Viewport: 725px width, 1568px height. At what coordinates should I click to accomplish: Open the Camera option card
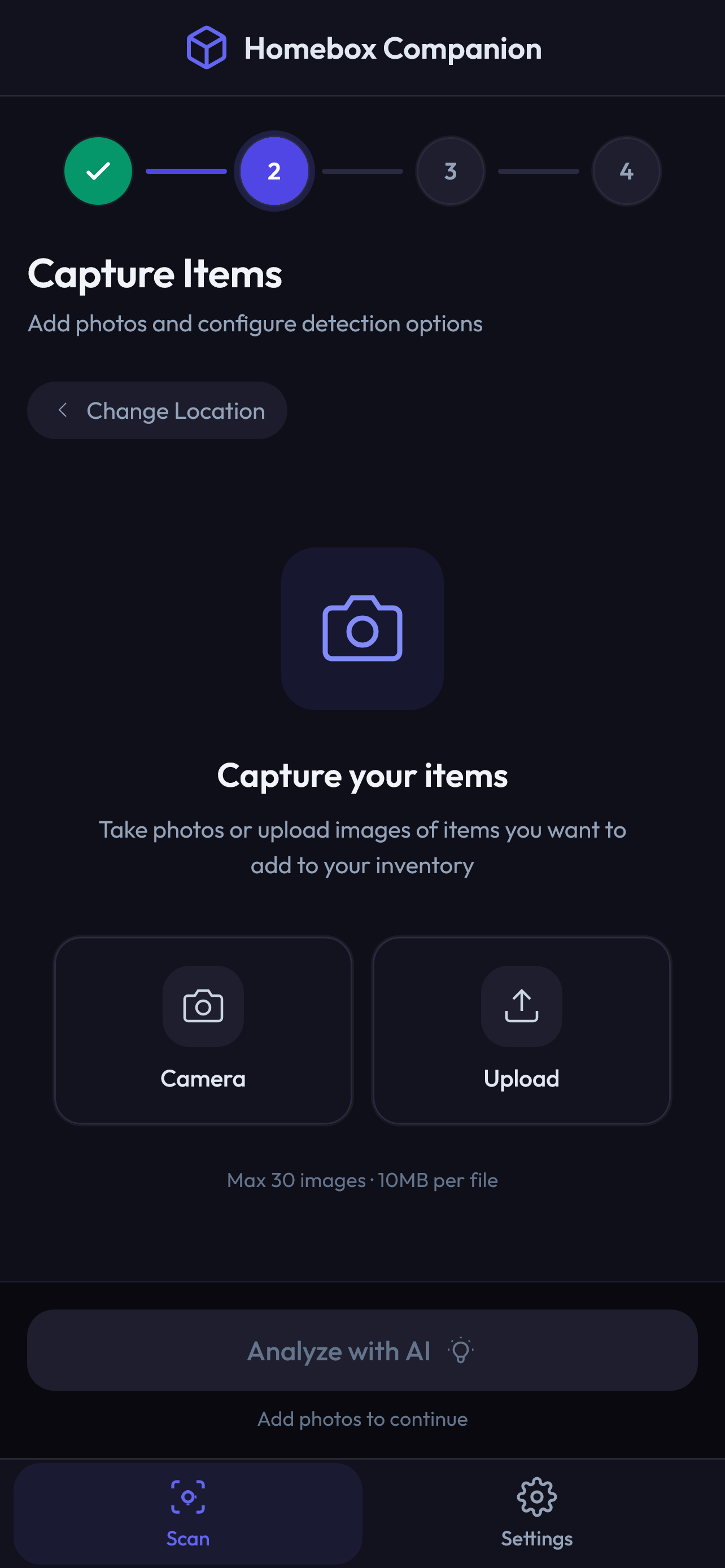click(203, 1031)
